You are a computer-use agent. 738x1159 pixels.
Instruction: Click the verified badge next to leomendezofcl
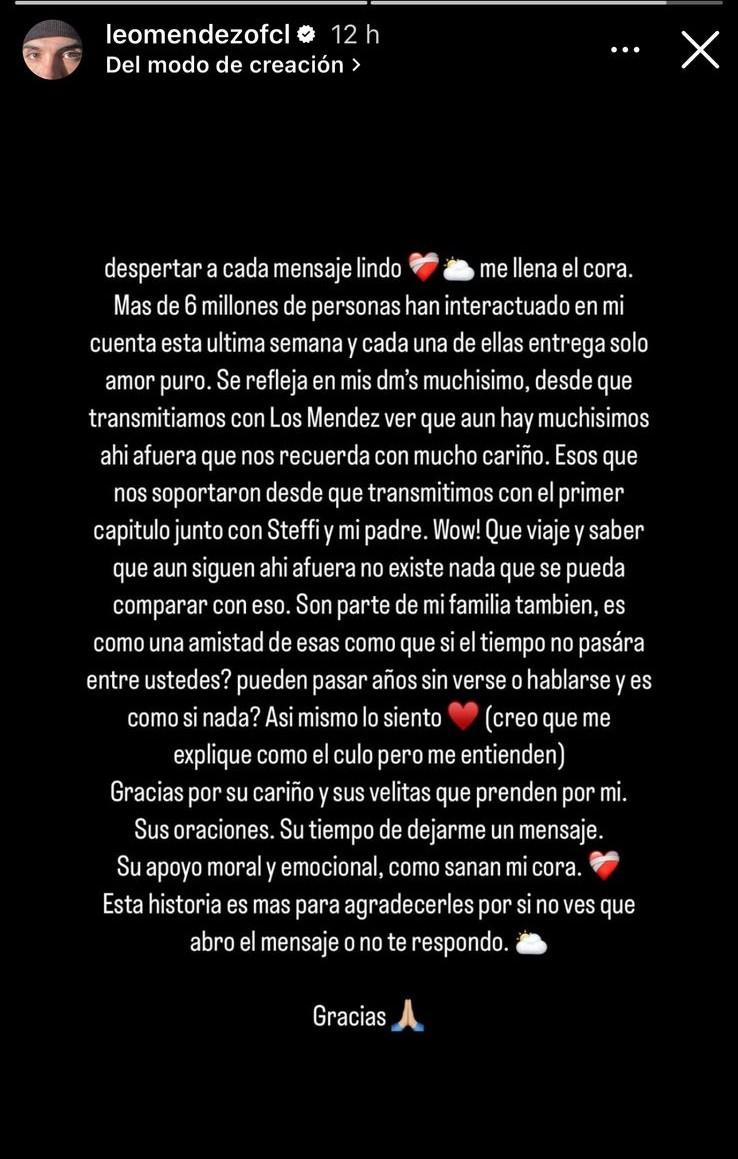[303, 32]
